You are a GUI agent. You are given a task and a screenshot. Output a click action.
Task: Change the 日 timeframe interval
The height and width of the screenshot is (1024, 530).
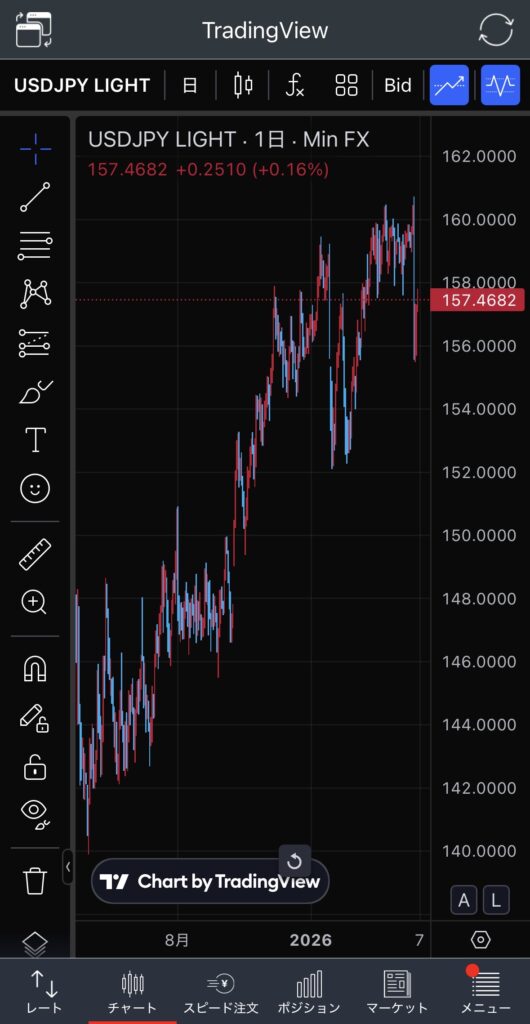(189, 86)
